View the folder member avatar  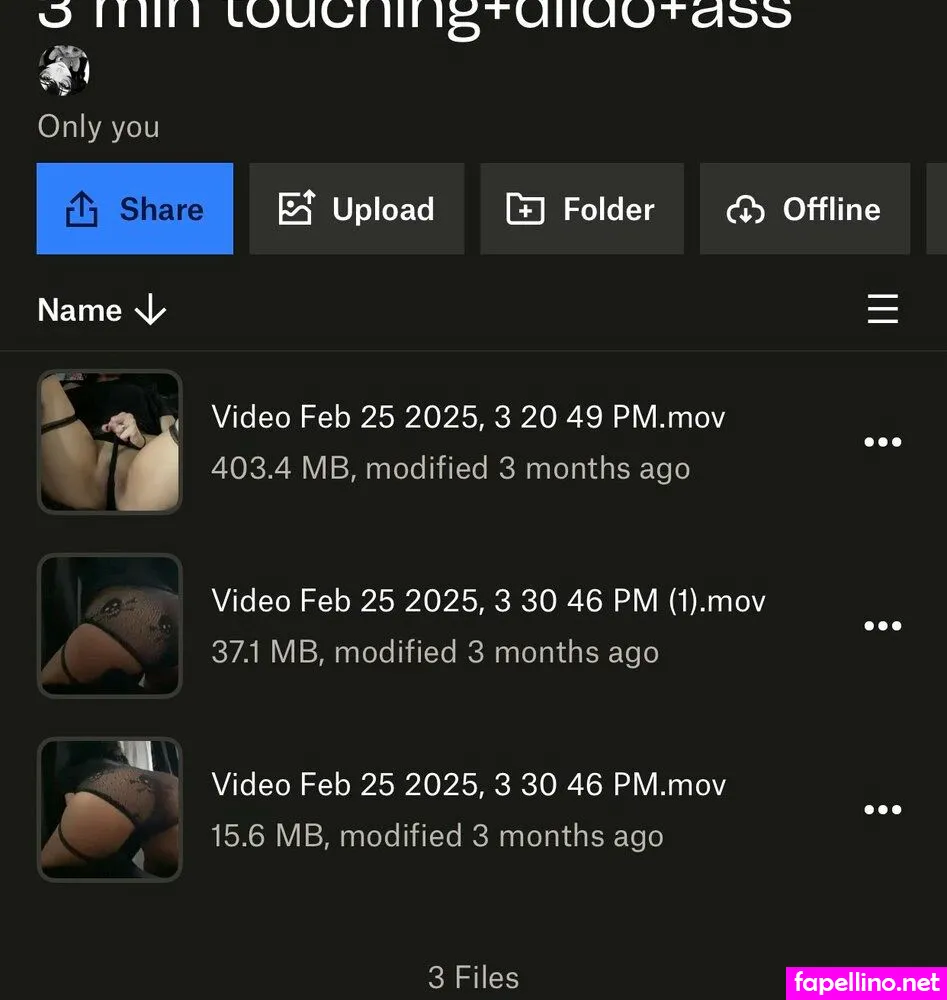click(x=64, y=72)
